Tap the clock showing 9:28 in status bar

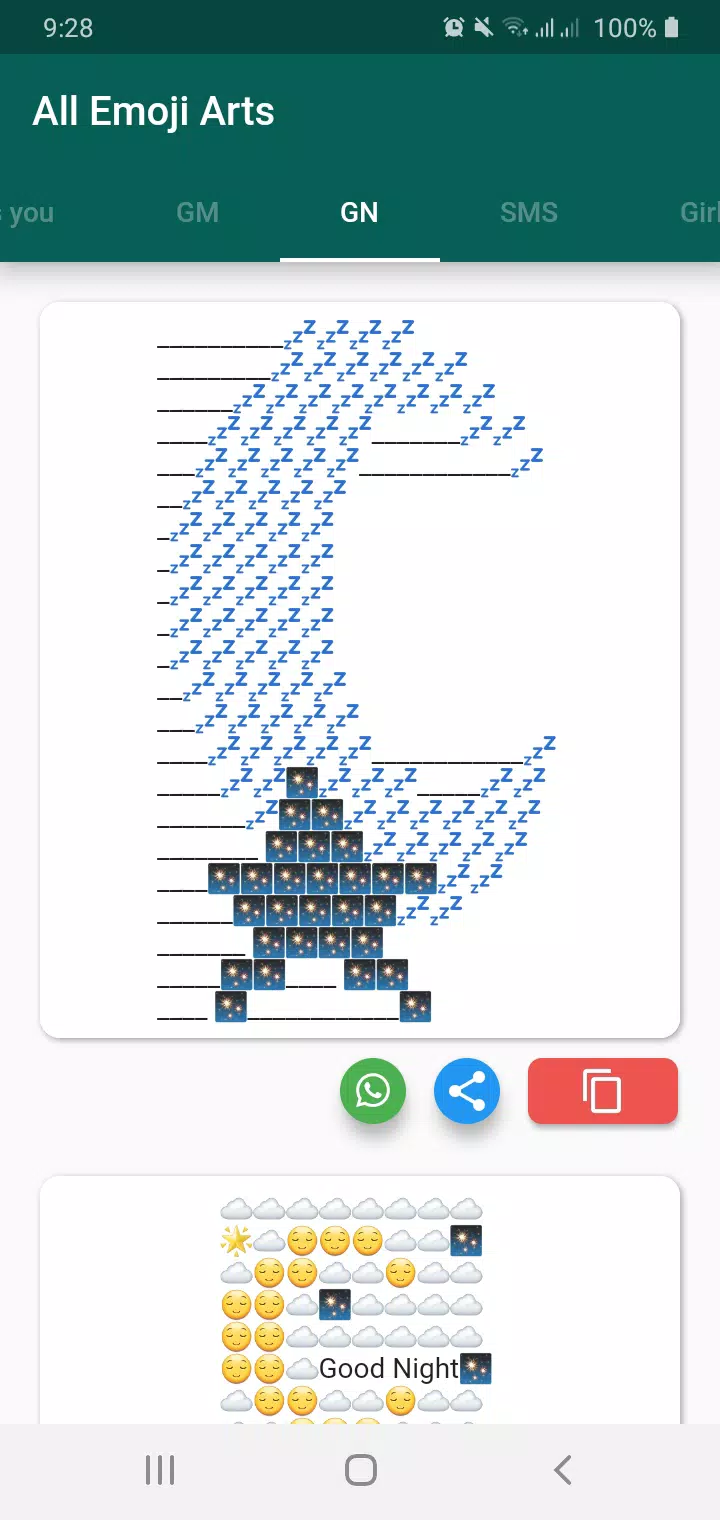point(67,27)
